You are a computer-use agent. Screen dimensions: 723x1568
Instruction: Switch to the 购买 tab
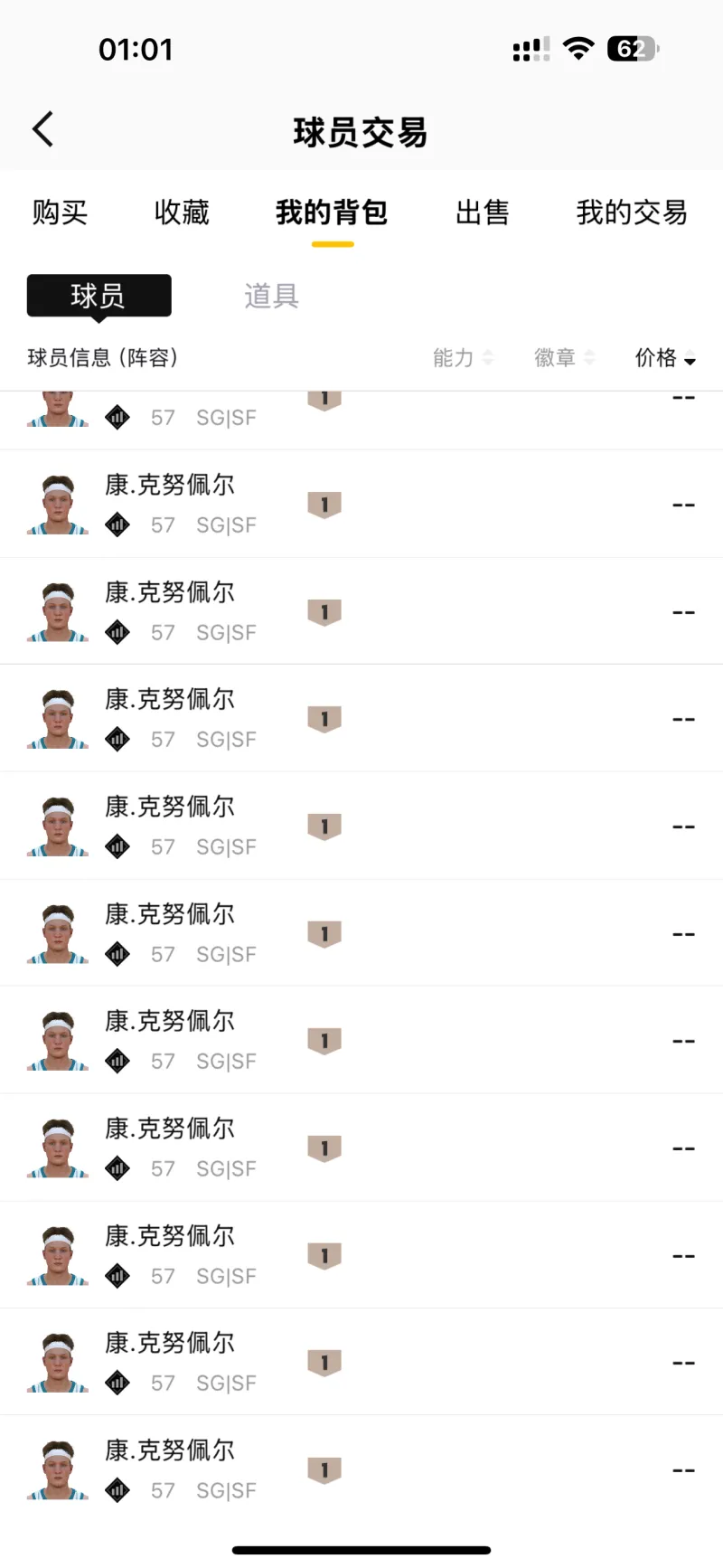click(60, 213)
